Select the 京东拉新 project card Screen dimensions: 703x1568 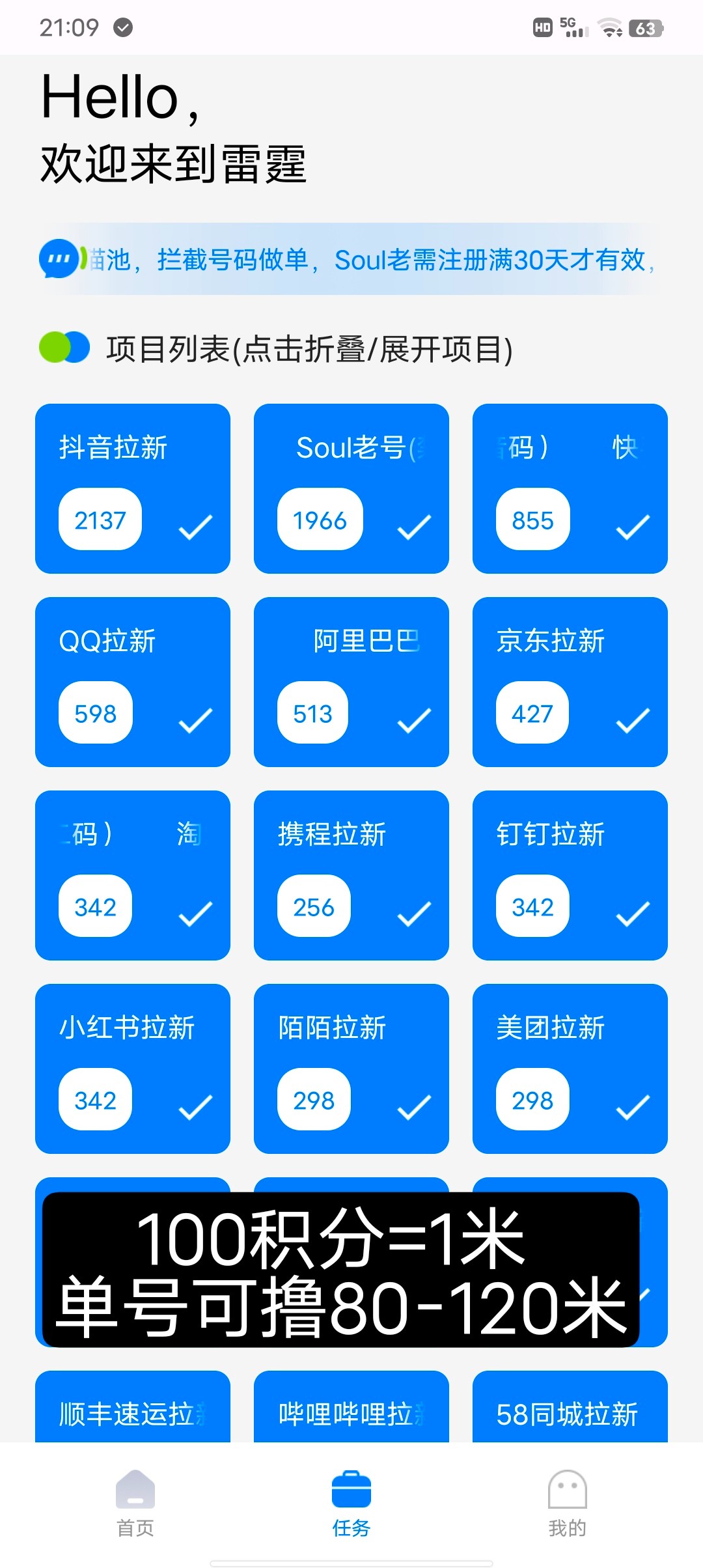click(570, 682)
